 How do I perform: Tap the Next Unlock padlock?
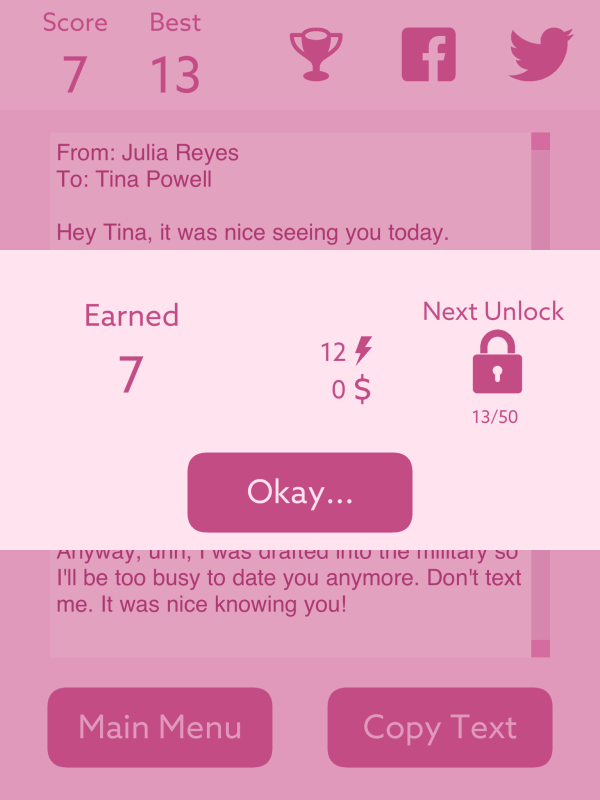497,362
